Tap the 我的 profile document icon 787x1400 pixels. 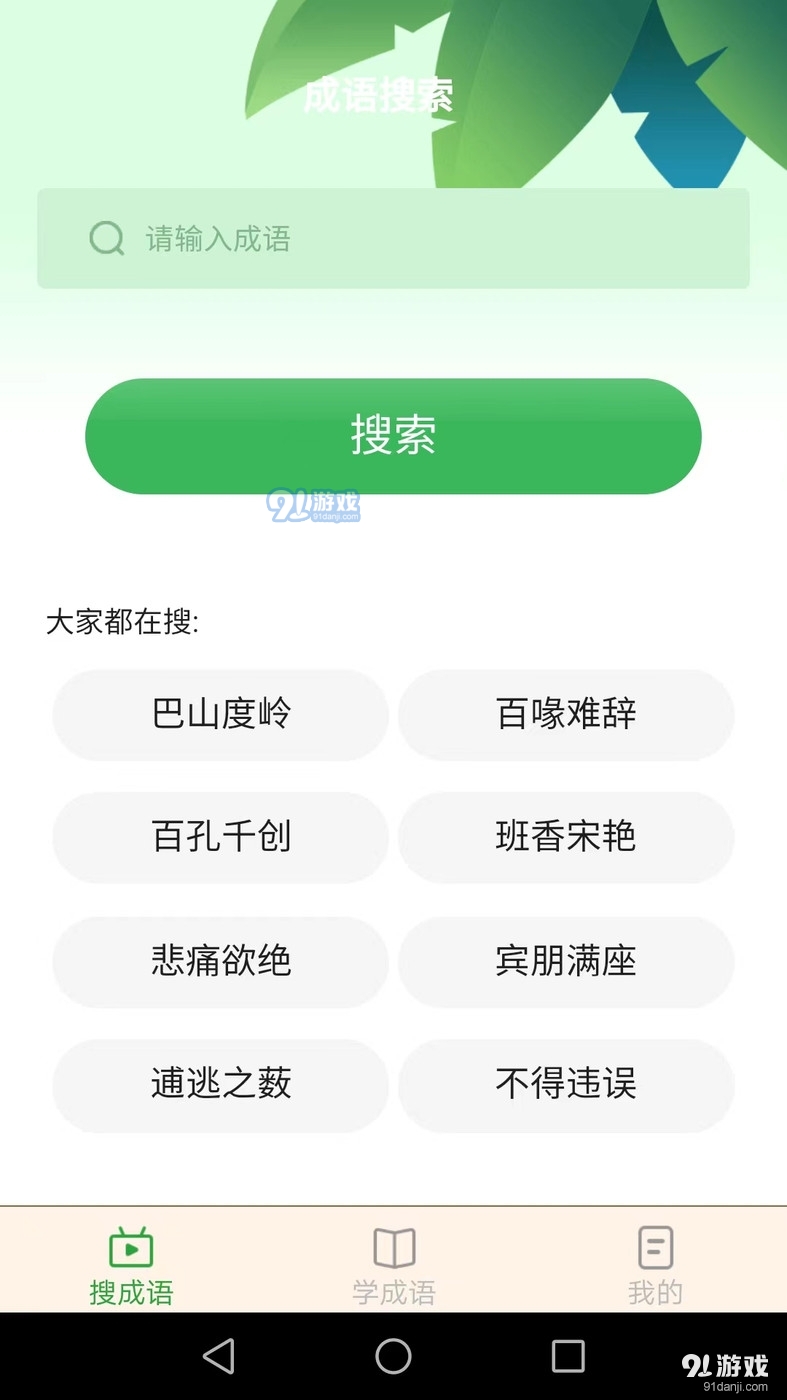tap(655, 1246)
